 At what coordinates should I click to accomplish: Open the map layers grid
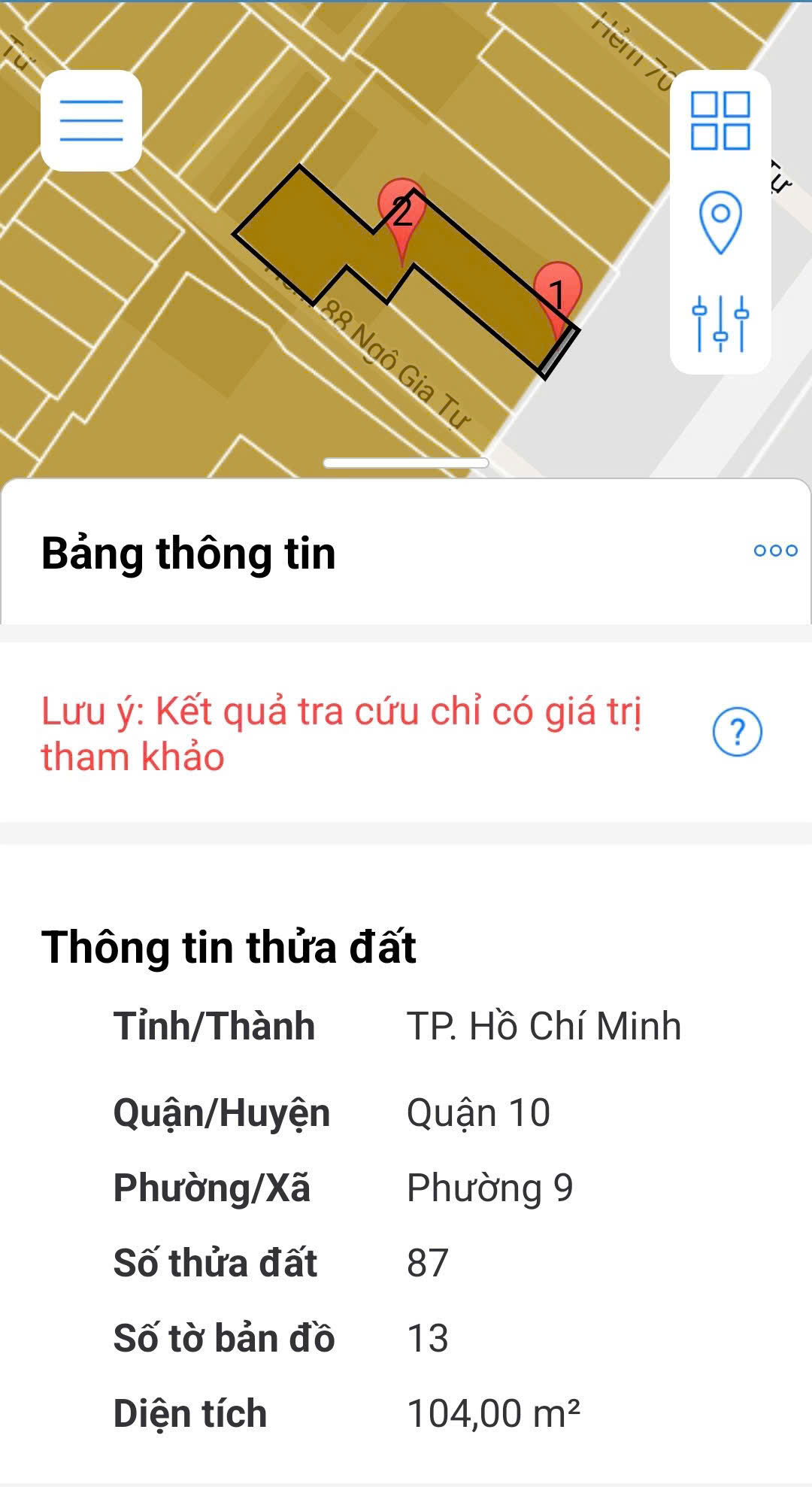(x=720, y=121)
